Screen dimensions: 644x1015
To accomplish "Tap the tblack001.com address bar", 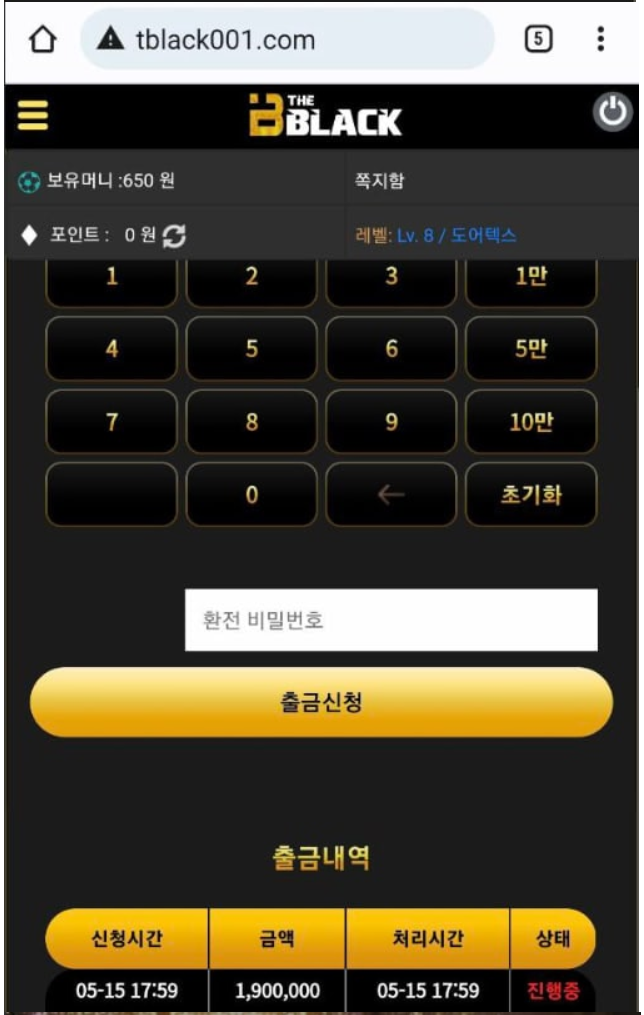I will tap(288, 40).
